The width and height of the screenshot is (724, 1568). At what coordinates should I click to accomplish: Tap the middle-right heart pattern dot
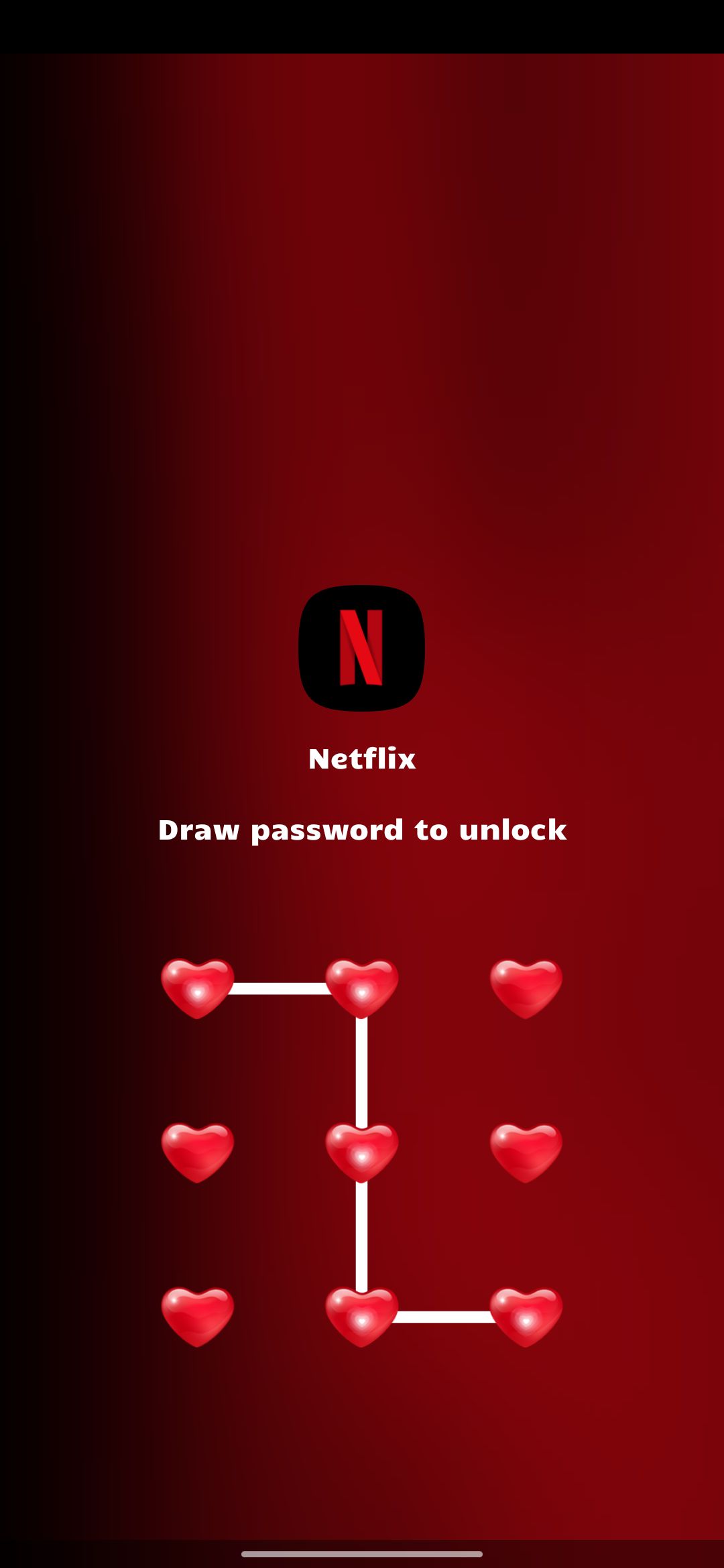coord(526,1153)
